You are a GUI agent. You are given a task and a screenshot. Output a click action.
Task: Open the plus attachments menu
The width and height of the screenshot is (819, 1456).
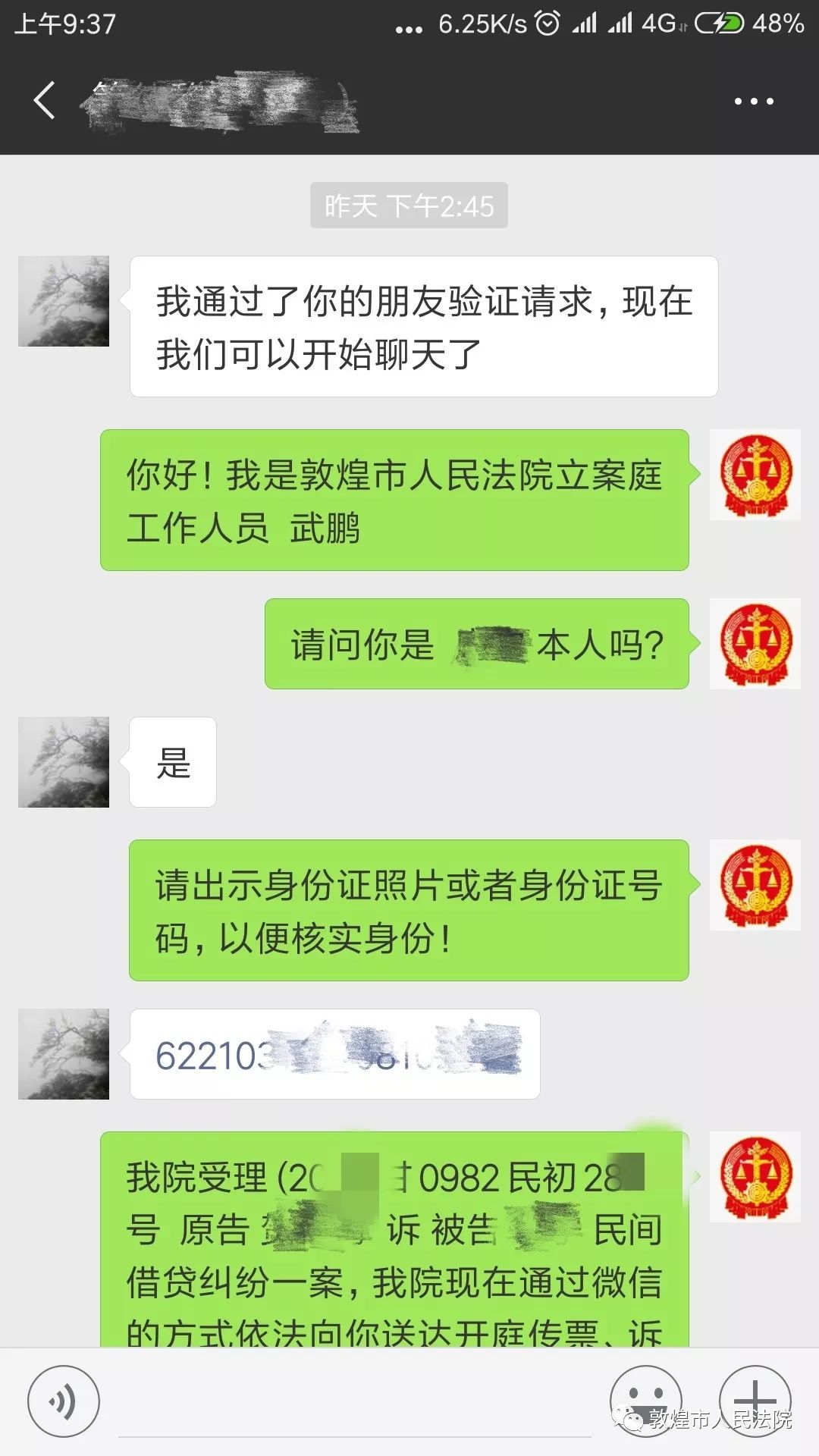[x=755, y=1400]
